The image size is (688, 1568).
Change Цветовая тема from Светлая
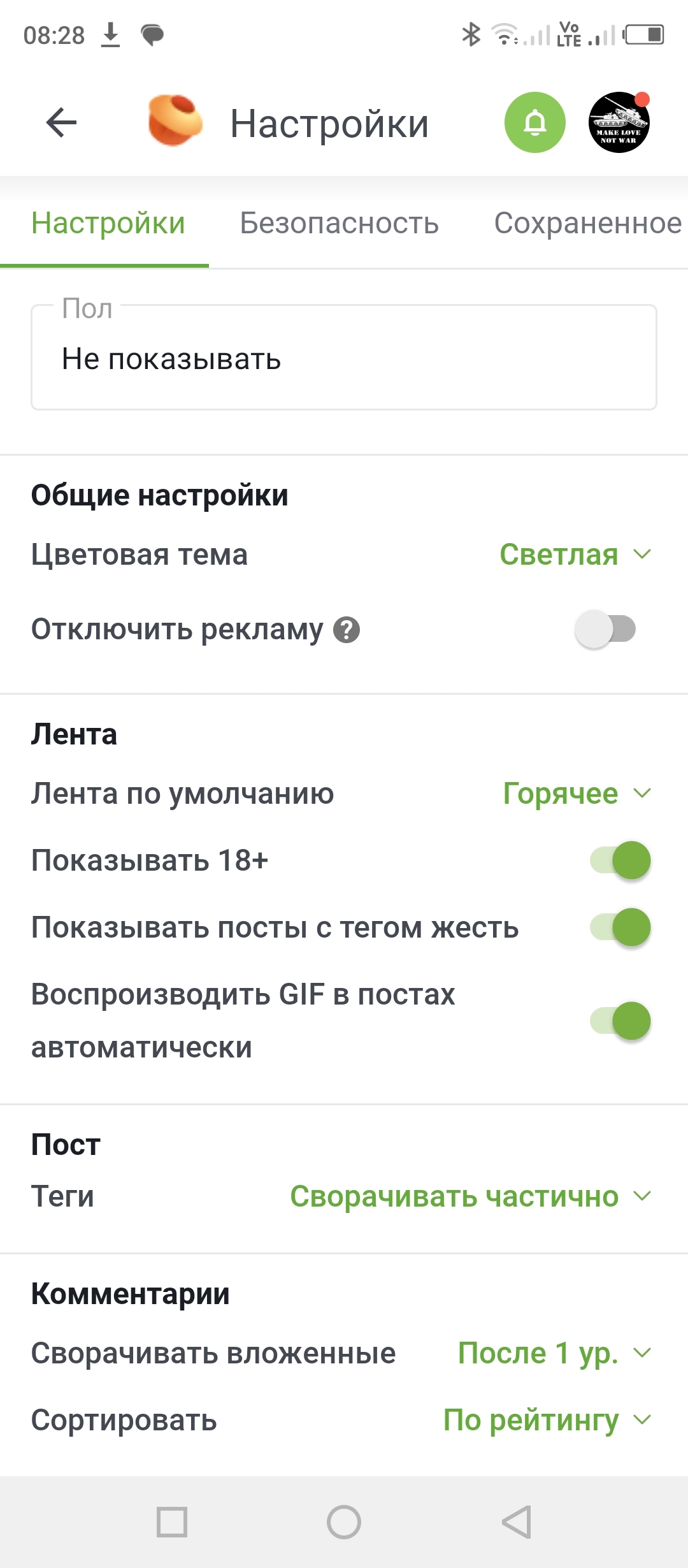click(575, 555)
